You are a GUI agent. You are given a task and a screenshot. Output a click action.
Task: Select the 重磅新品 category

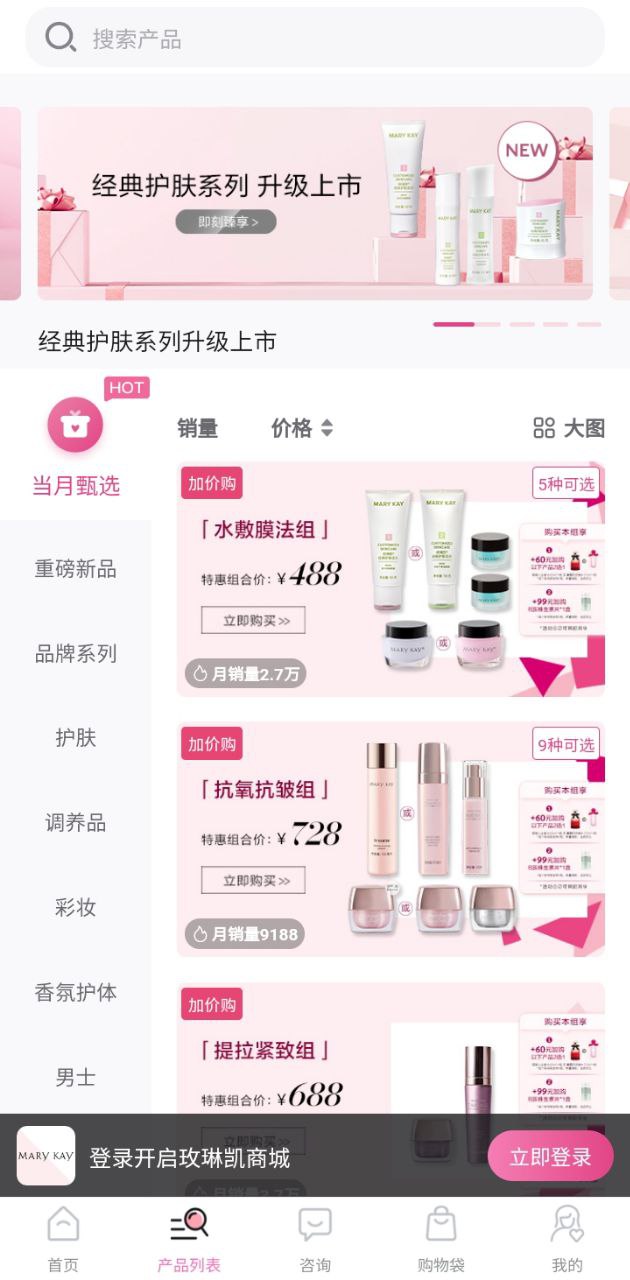tap(75, 569)
